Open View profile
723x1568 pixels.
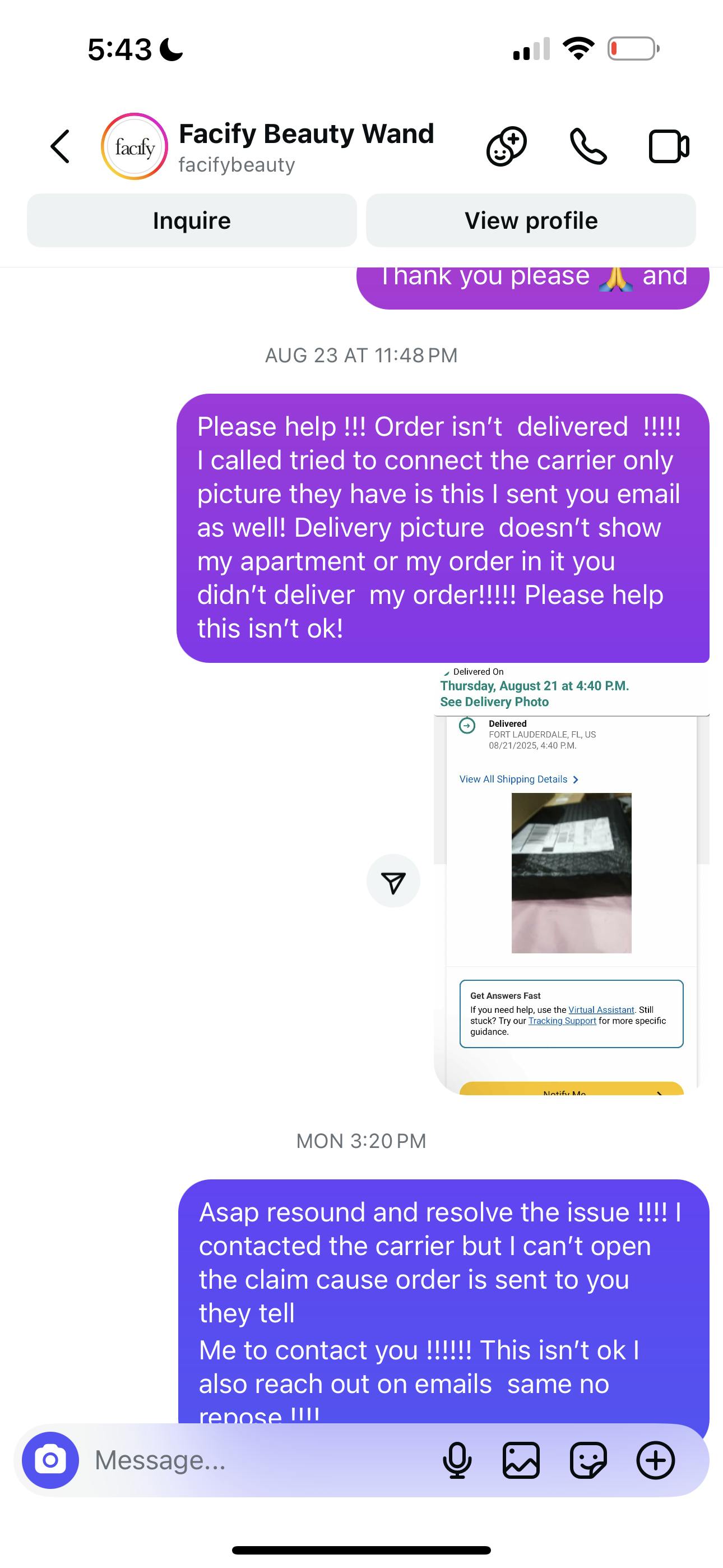[531, 220]
